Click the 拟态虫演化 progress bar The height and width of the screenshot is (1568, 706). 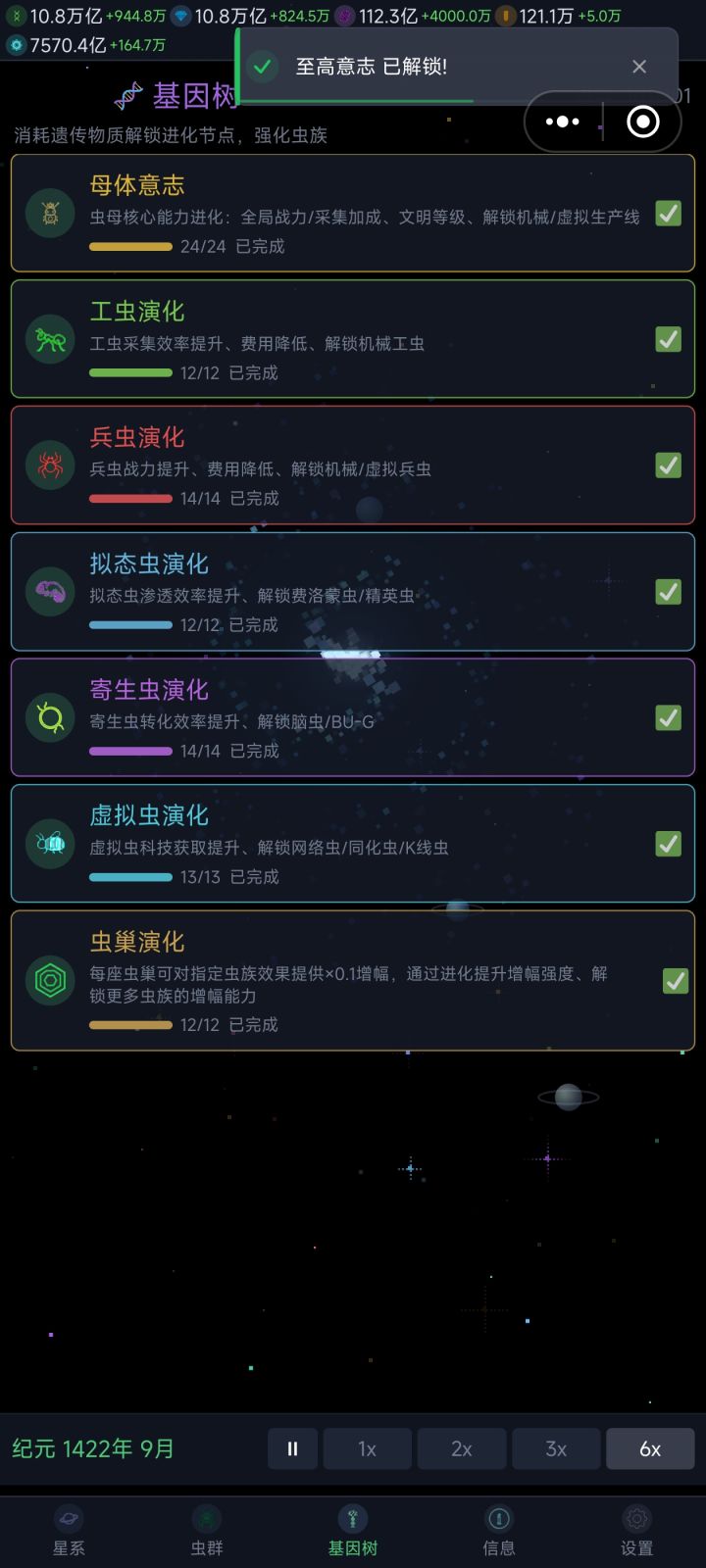(130, 624)
